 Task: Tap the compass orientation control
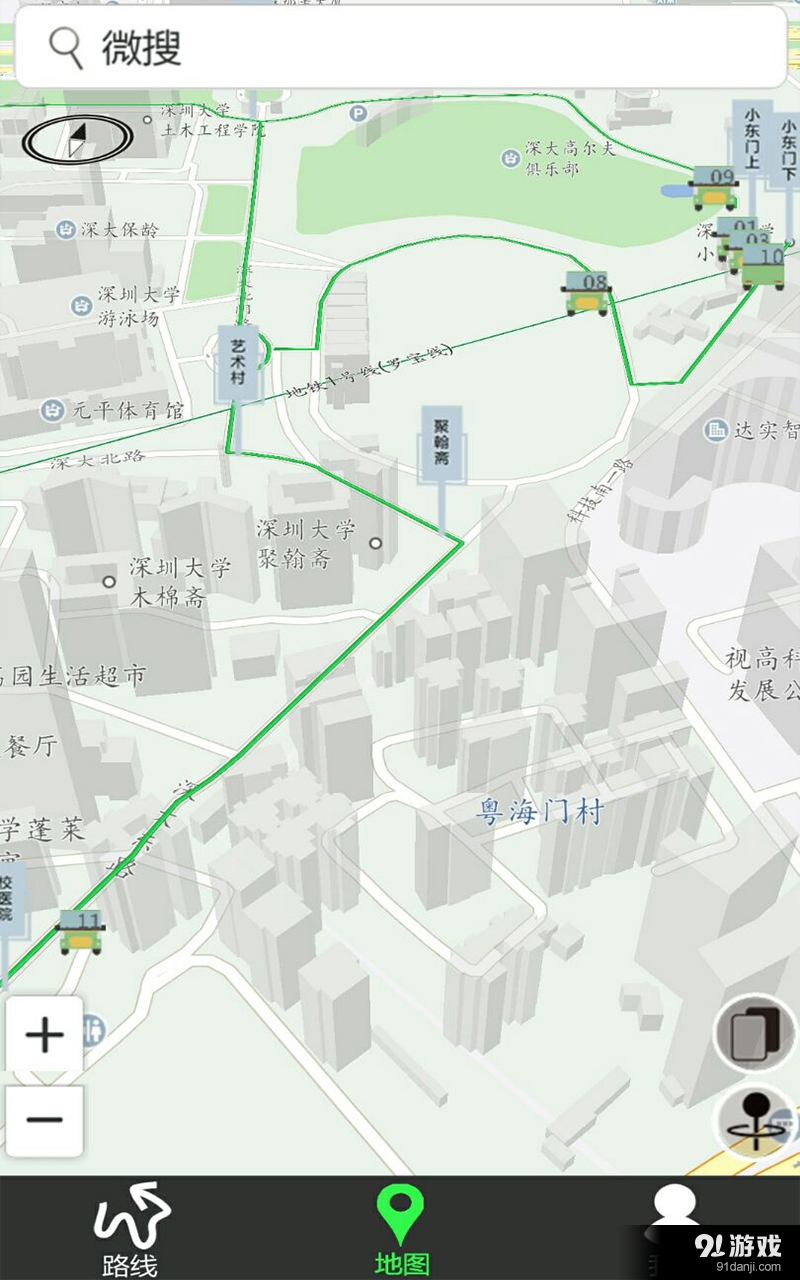(x=75, y=136)
